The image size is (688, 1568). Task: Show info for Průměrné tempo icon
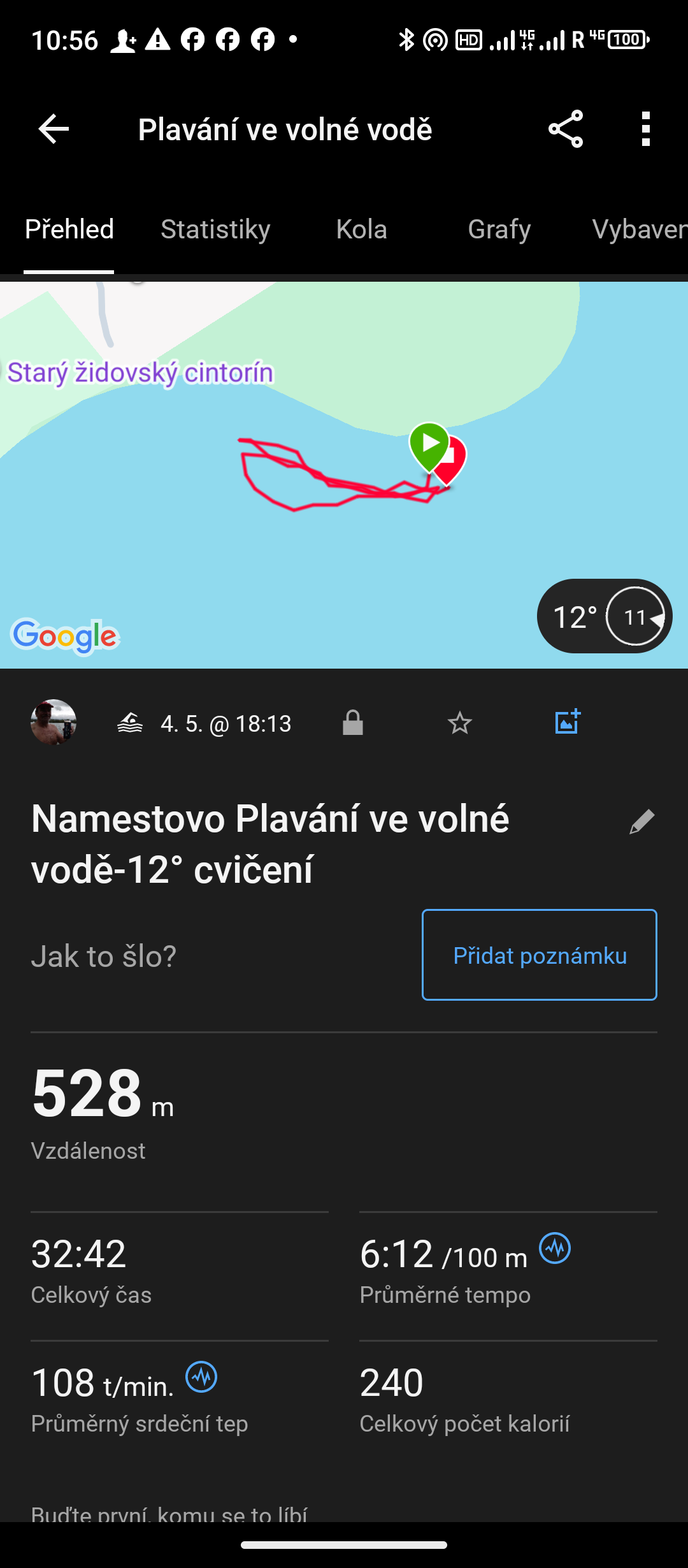coord(555,1248)
